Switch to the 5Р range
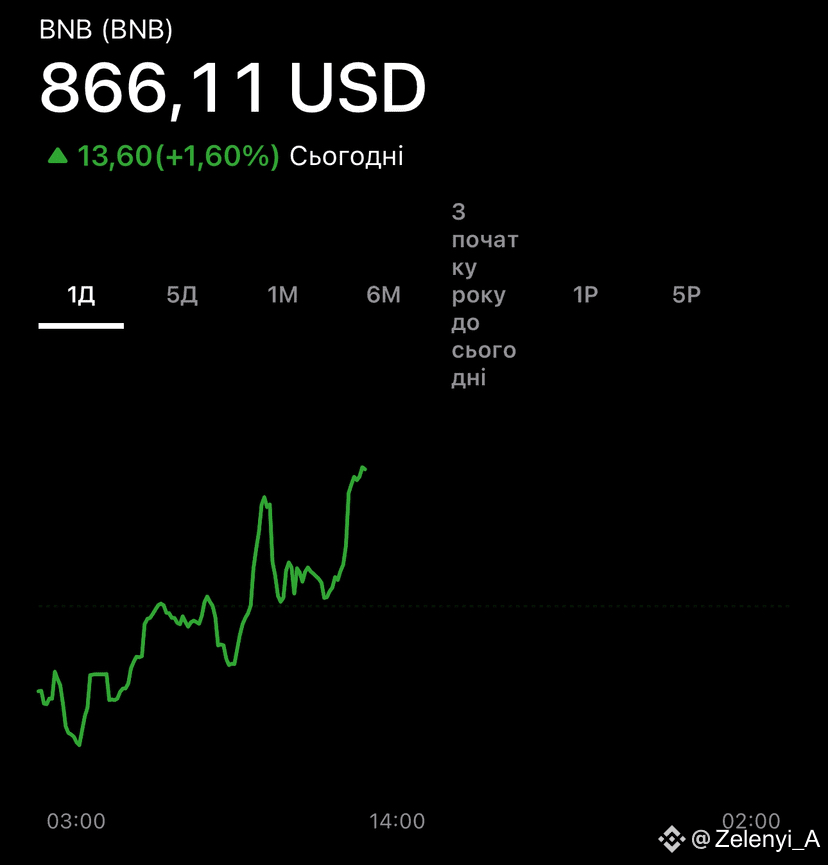This screenshot has width=828, height=865. tap(686, 295)
